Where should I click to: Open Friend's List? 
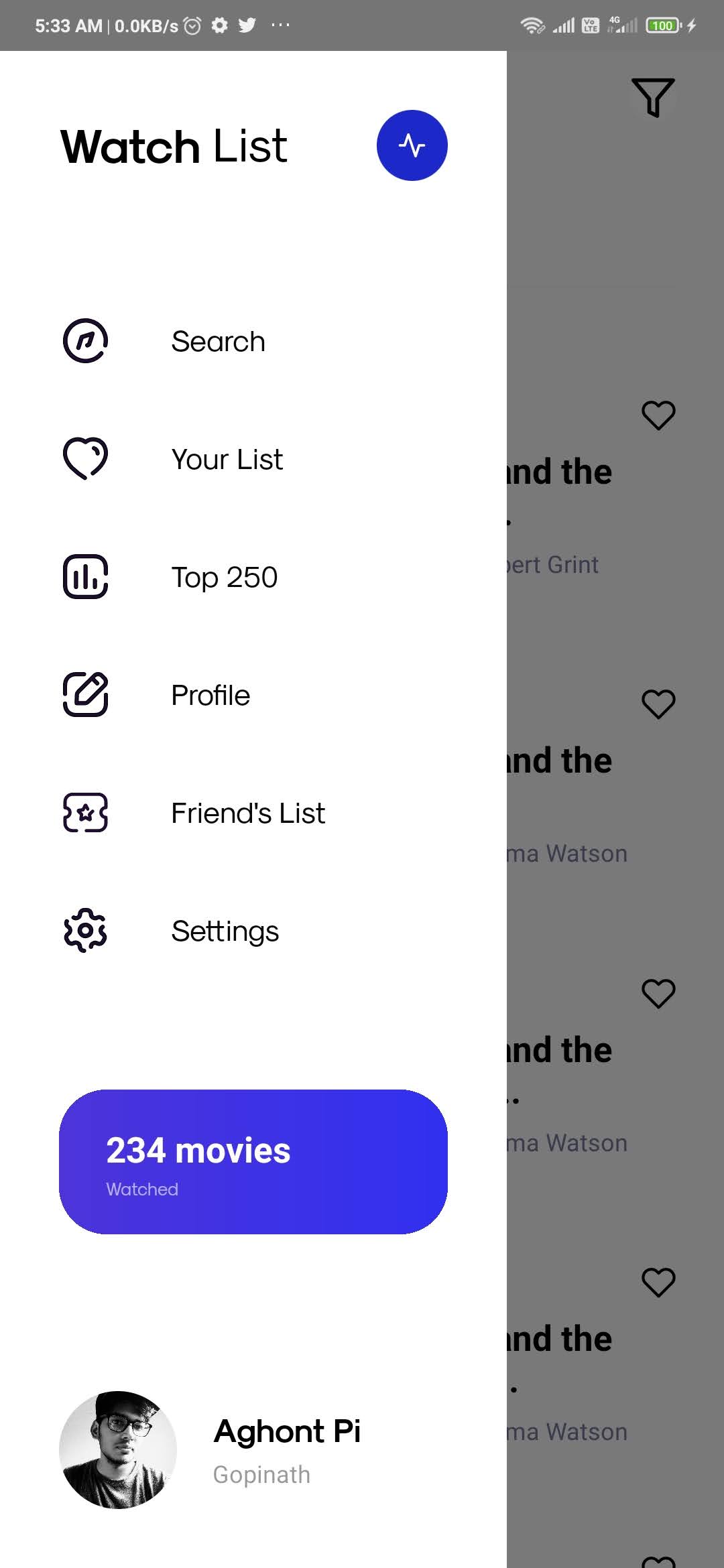pyautogui.click(x=247, y=813)
